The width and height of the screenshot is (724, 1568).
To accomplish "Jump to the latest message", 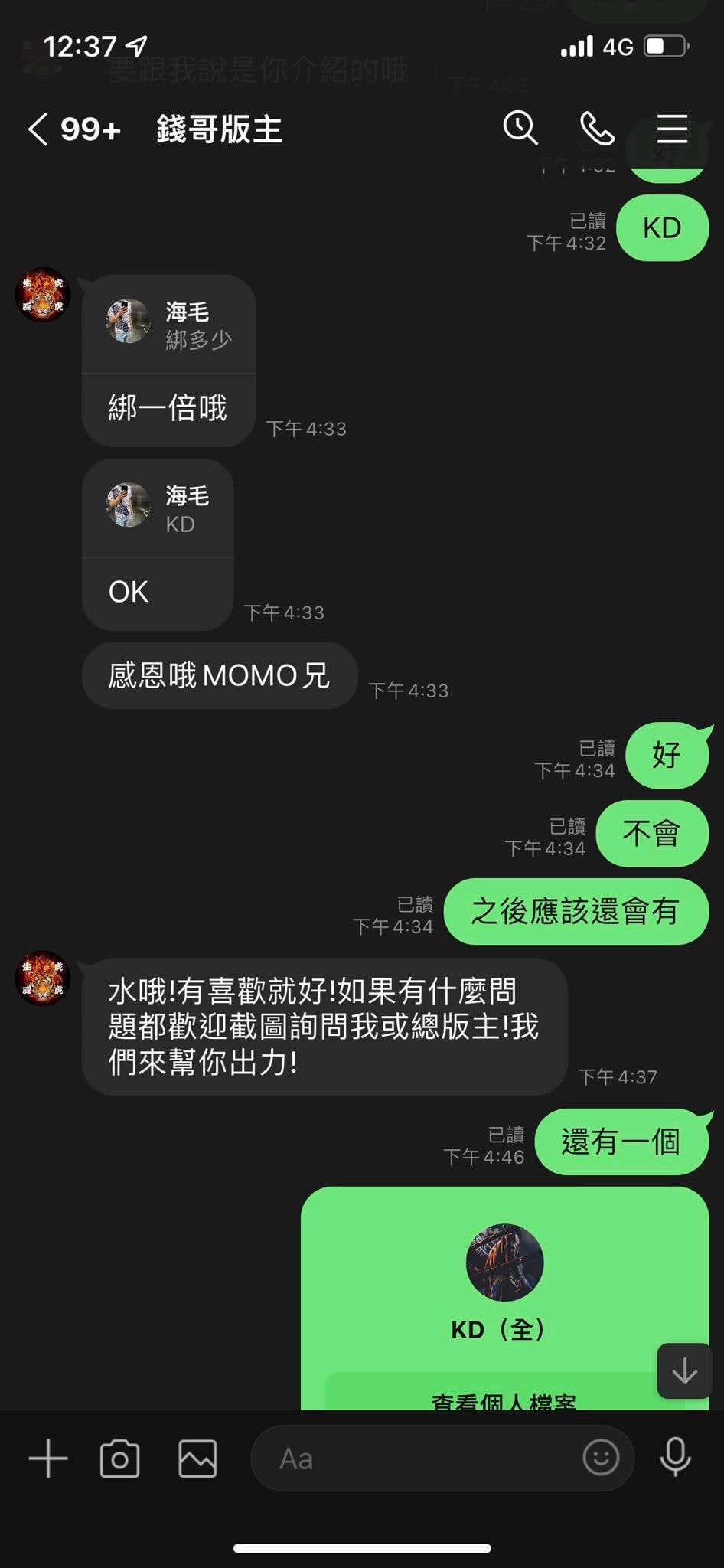I will pos(683,1370).
